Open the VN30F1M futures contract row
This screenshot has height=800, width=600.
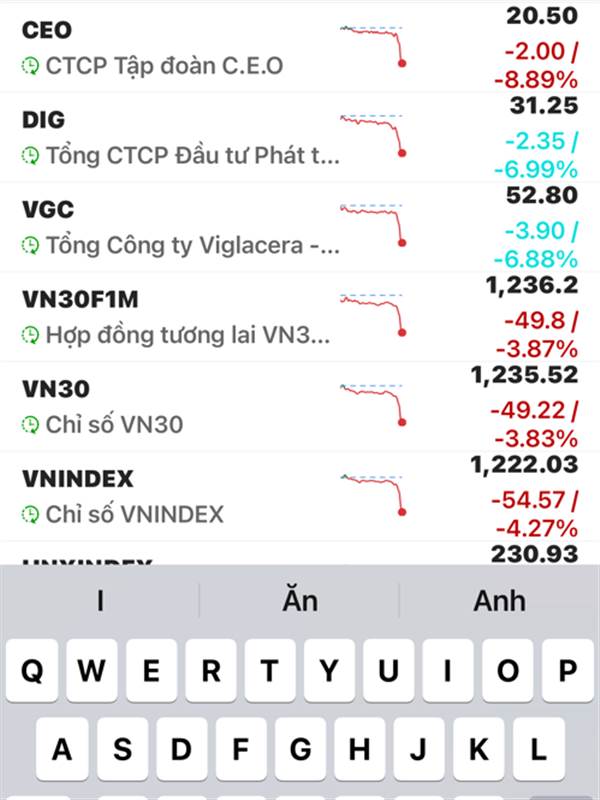pyautogui.click(x=180, y=316)
